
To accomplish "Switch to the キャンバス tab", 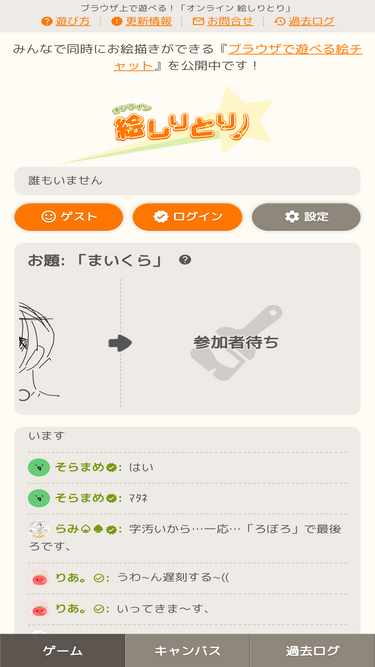I will point(188,650).
